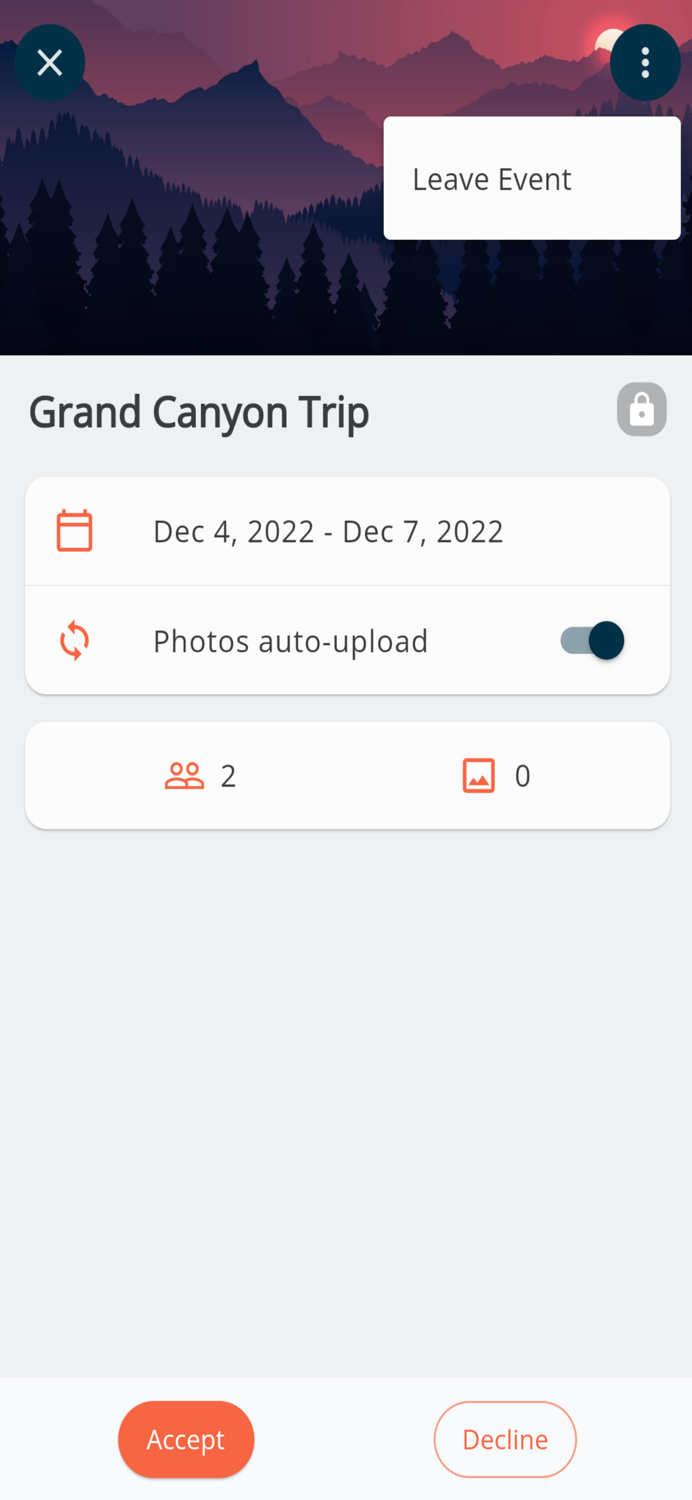
Task: Open the event photos count
Action: 496,776
